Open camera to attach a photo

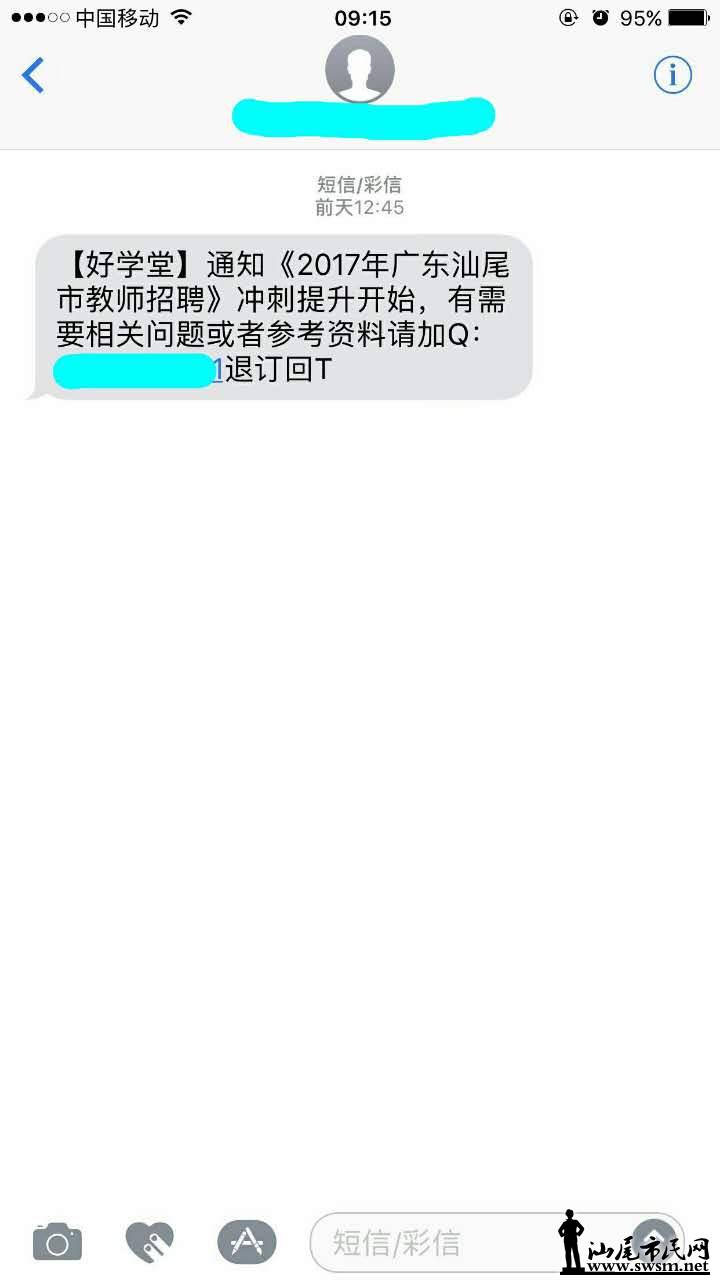coord(57,1243)
